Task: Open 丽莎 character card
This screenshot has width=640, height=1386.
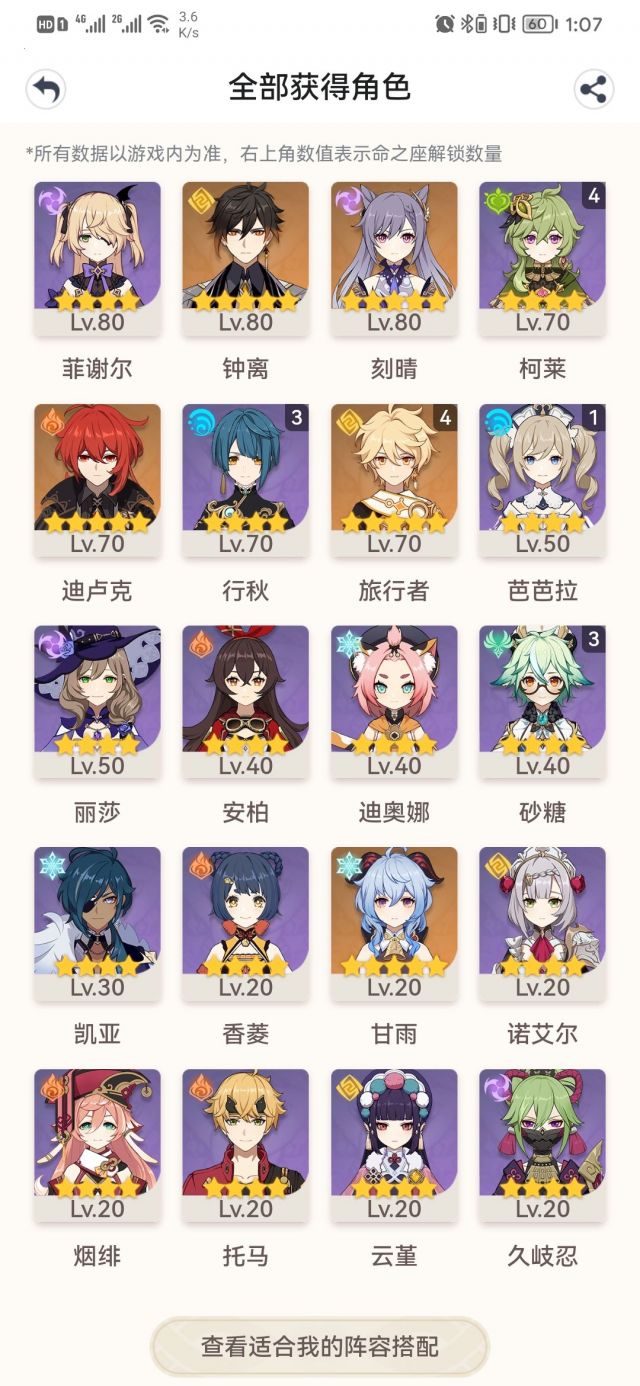Action: (x=97, y=702)
